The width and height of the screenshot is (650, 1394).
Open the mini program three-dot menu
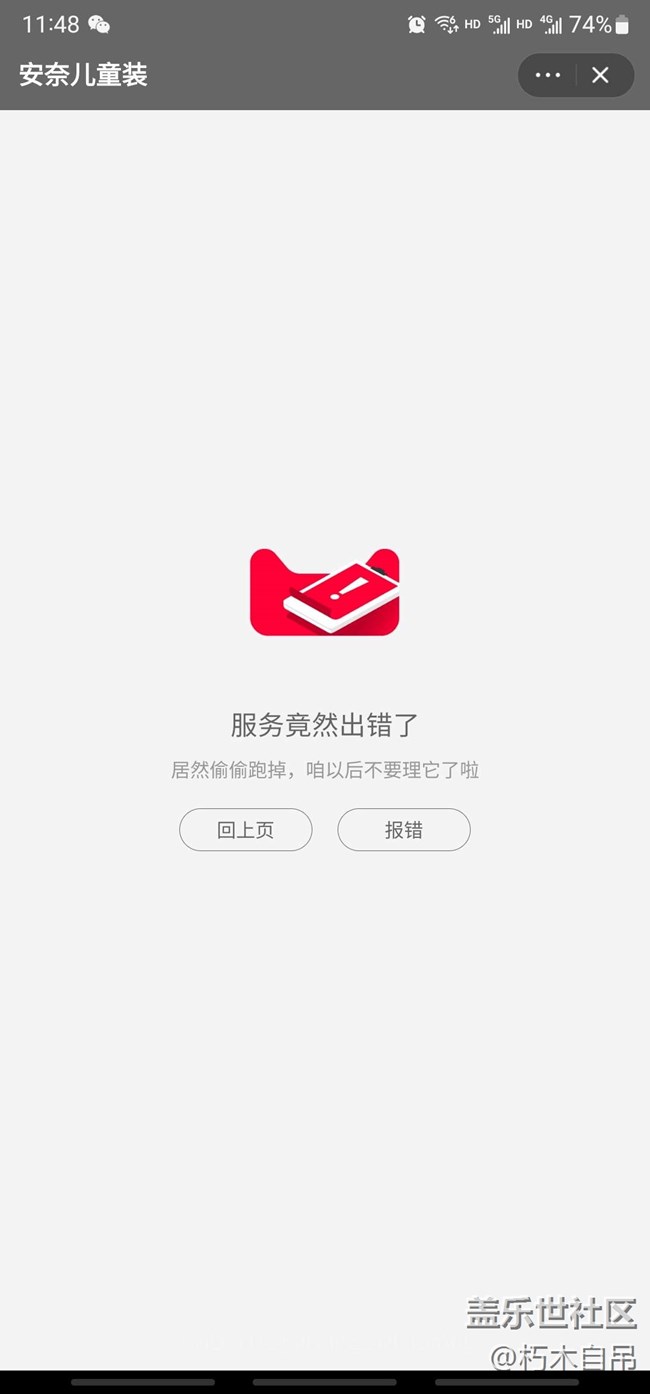548,75
